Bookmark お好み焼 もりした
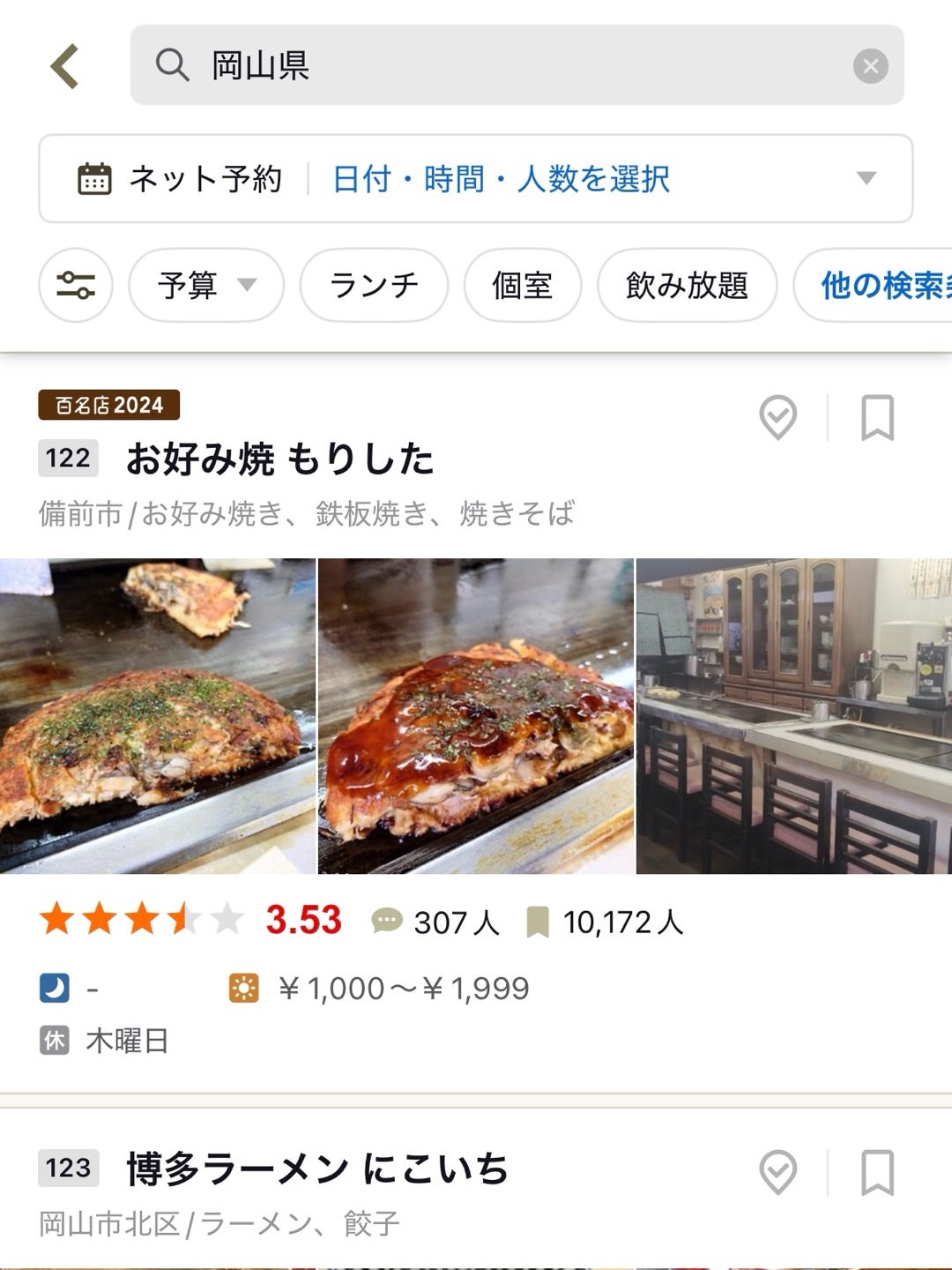Screen dimensions: 952x1270 pyautogui.click(x=877, y=417)
